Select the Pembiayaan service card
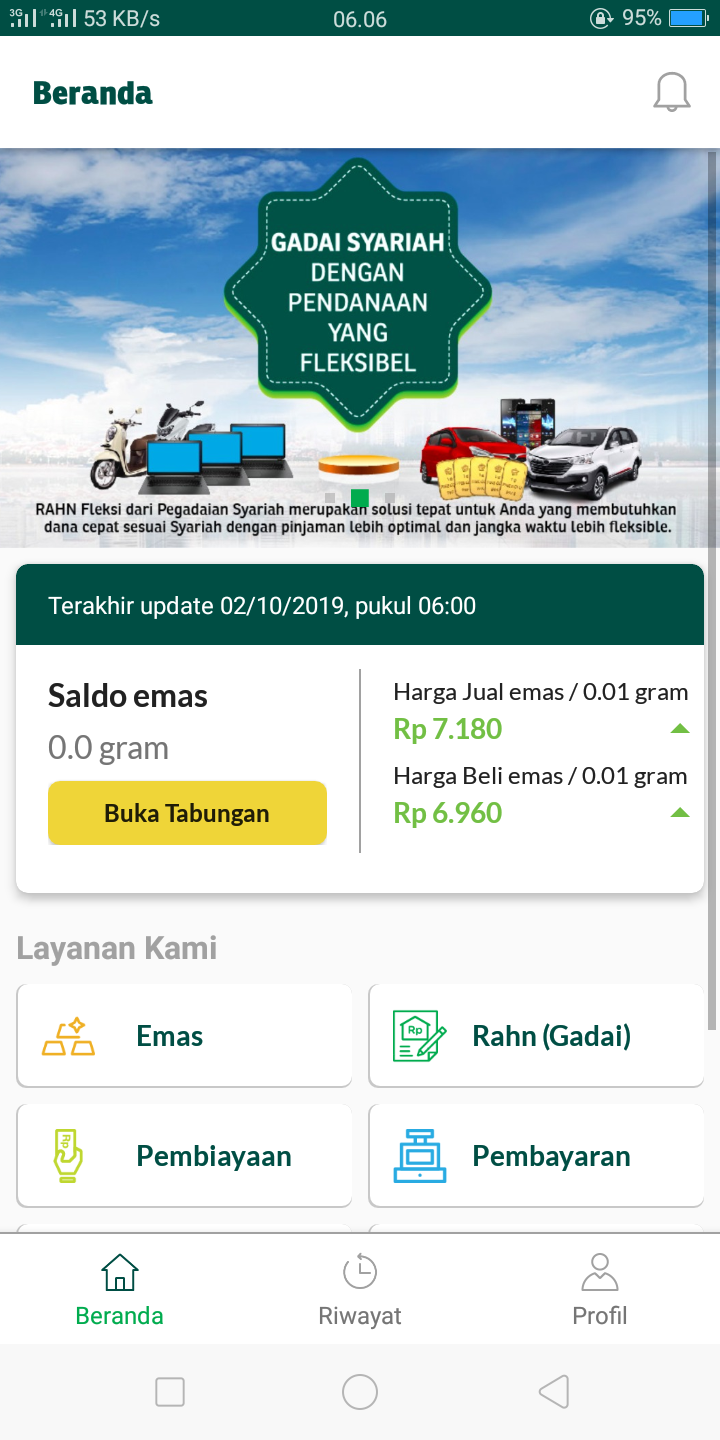The image size is (720, 1440). 184,1156
